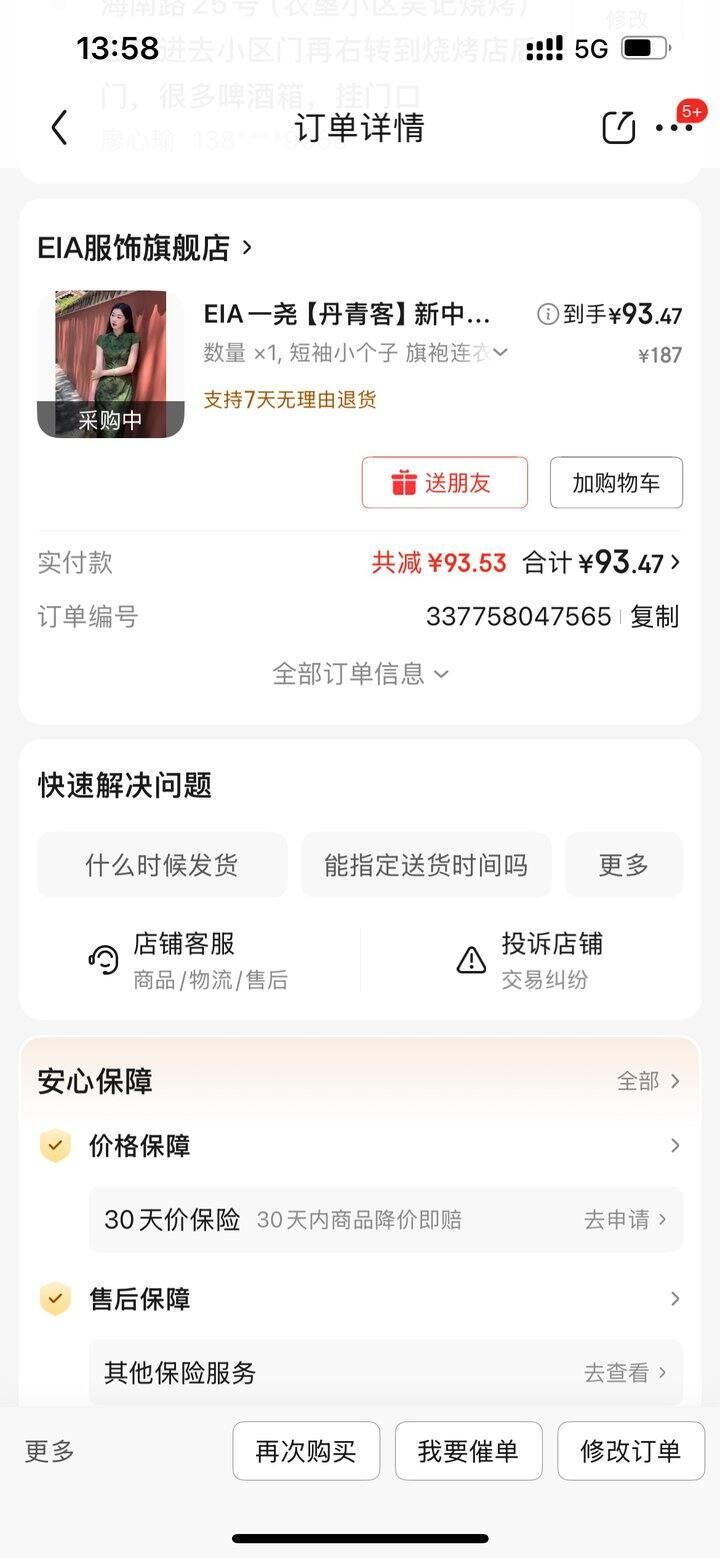Tap the 再次购买 button
The image size is (720, 1558).
pyautogui.click(x=306, y=1451)
